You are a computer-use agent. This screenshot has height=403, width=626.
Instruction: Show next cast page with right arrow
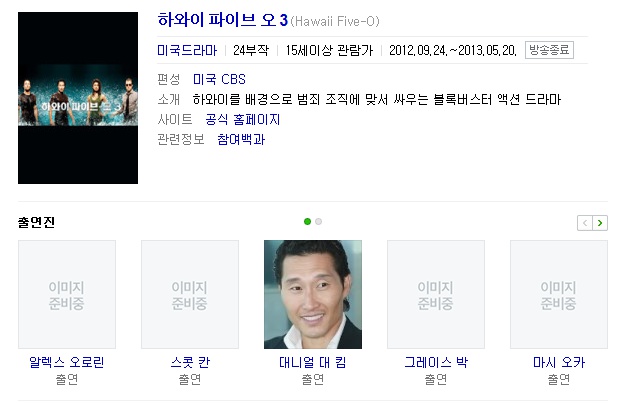(x=600, y=223)
